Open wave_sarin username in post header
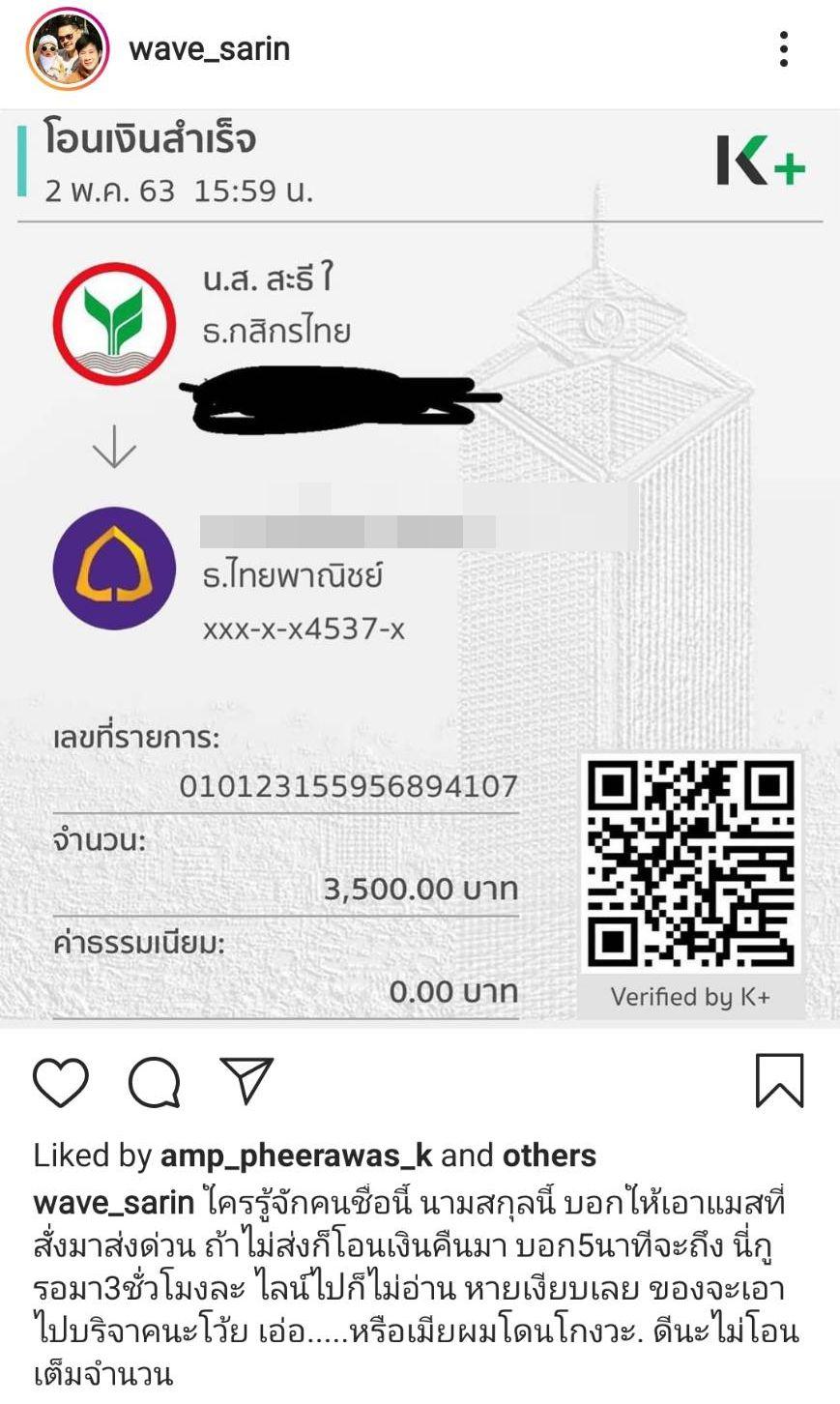Screen dimensions: 840x1404 click(x=210, y=49)
